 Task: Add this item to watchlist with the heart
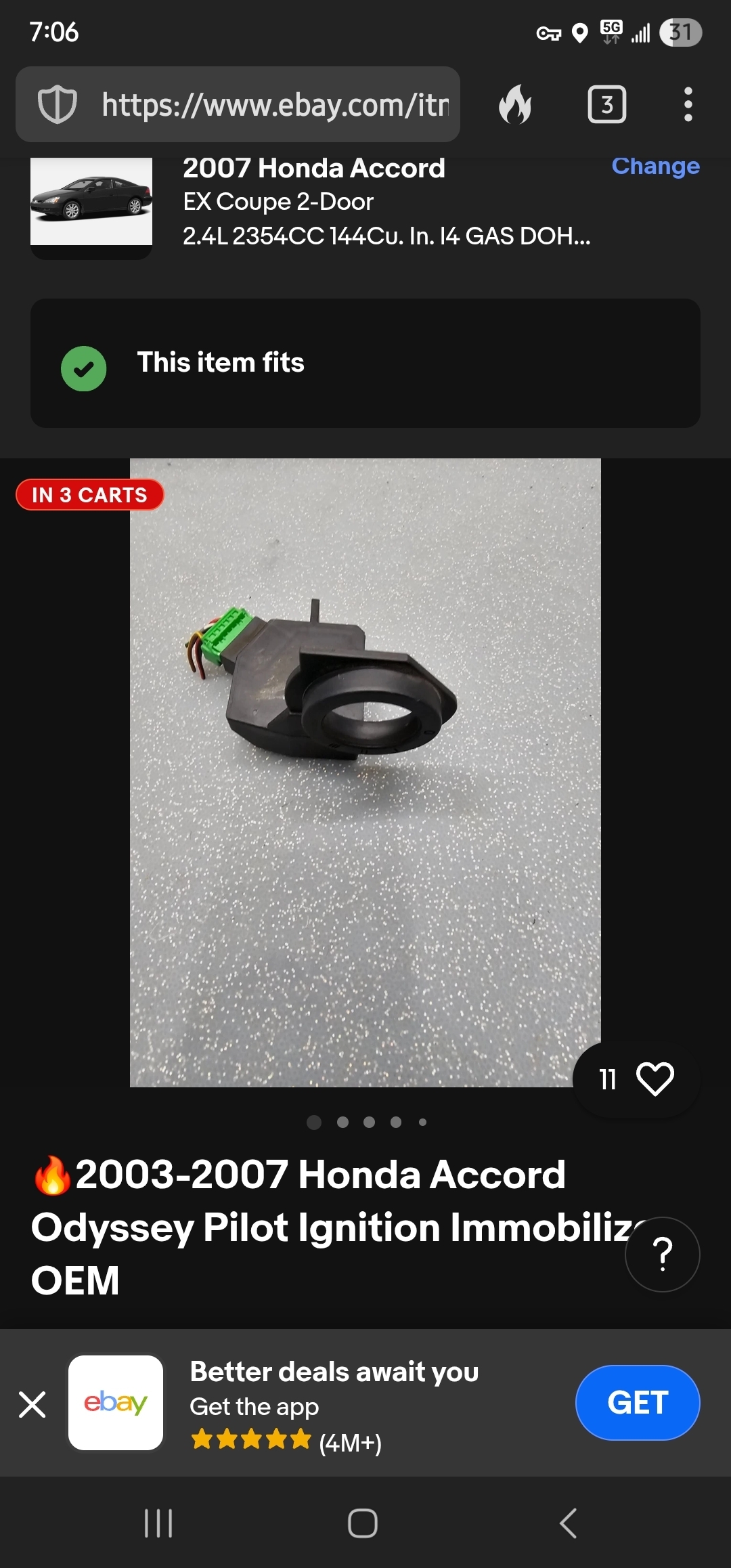click(655, 1079)
